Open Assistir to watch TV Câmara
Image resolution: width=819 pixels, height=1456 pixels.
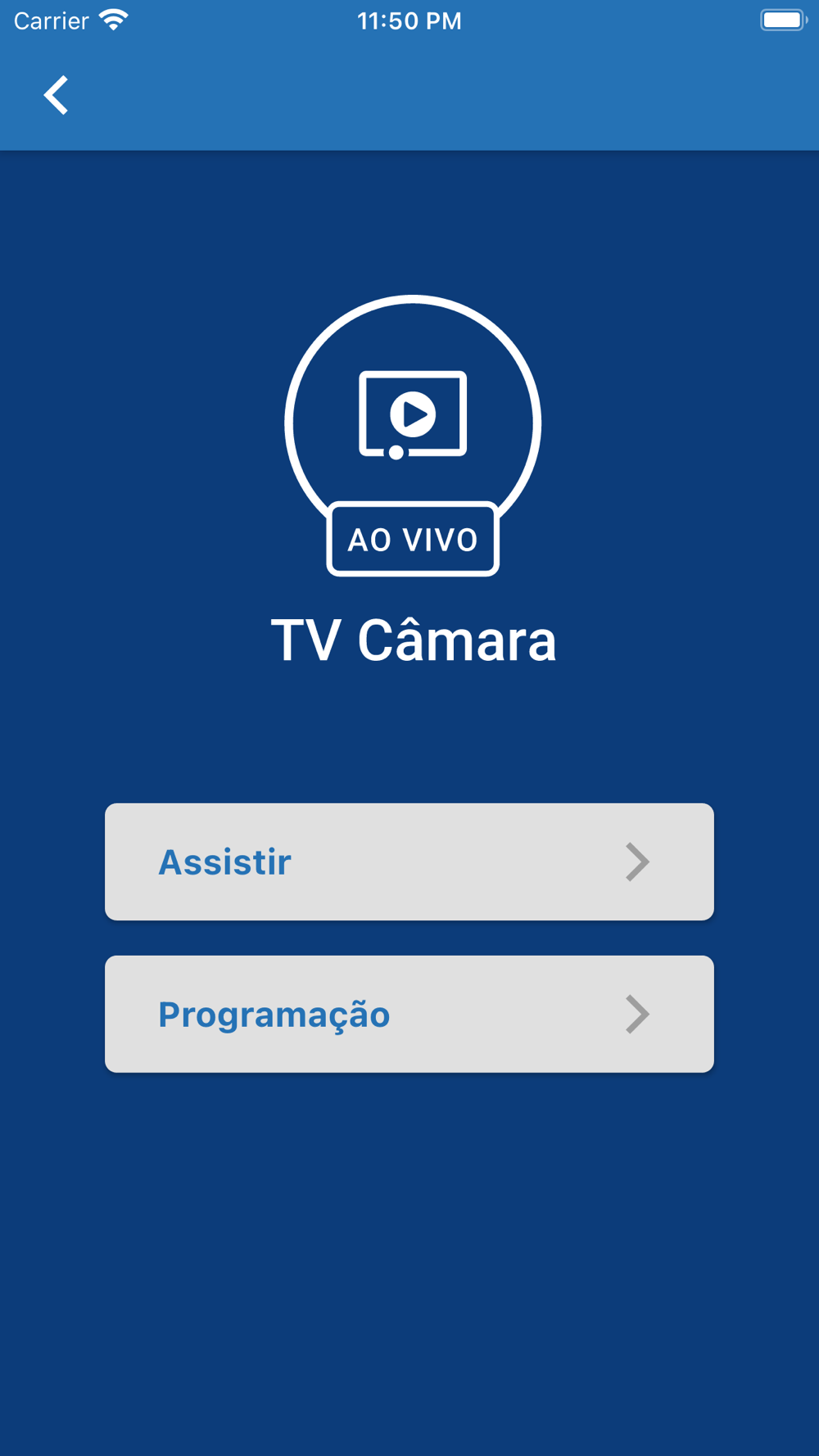tap(409, 861)
